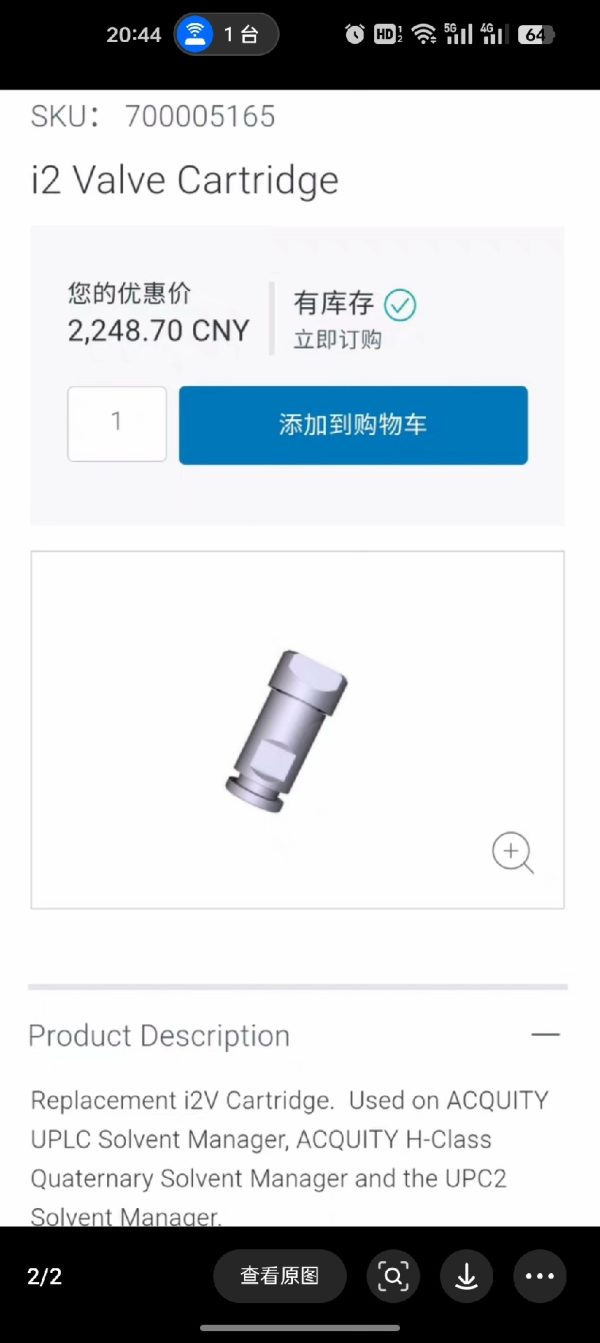Download this image to the phone
The height and width of the screenshot is (1343, 600).
click(x=466, y=1276)
